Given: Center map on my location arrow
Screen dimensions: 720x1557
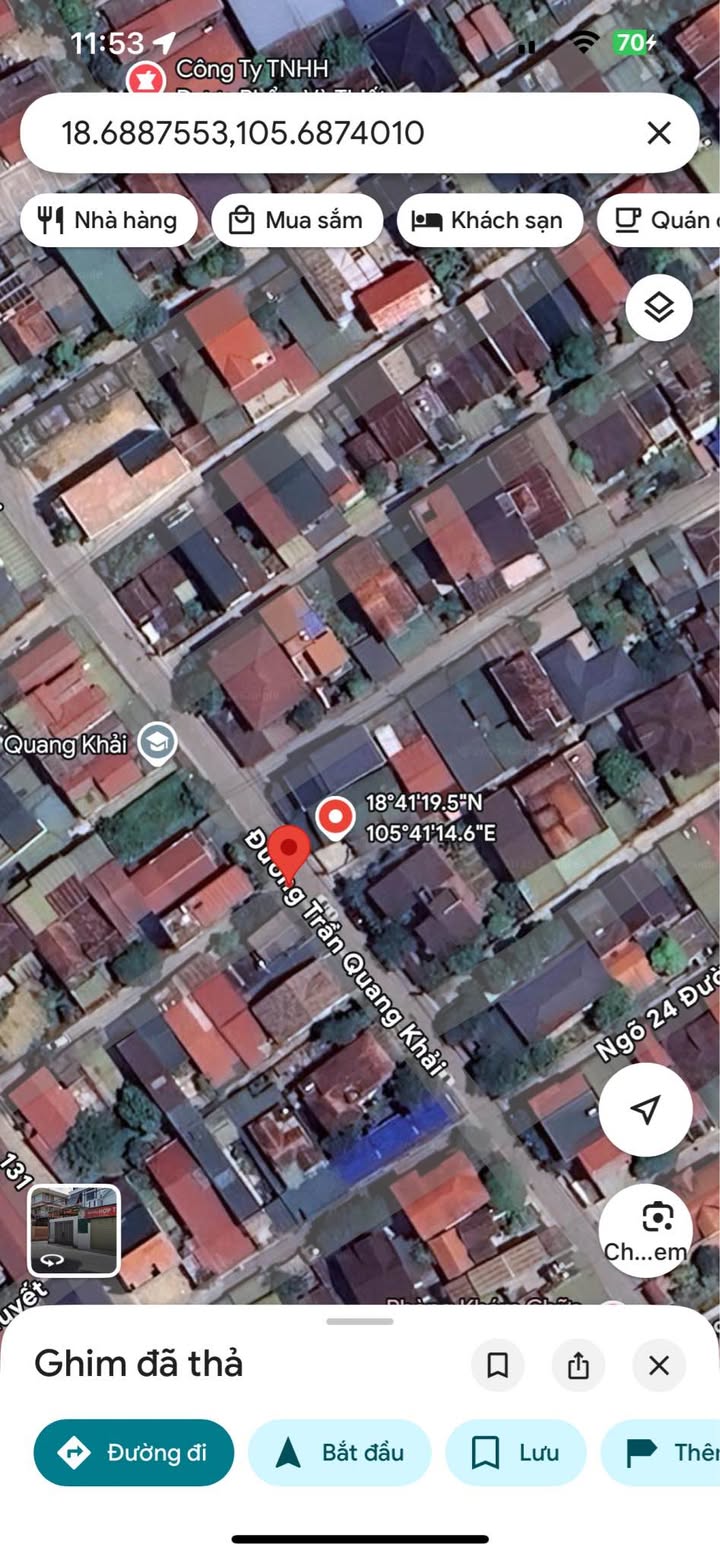Looking at the screenshot, I should pyautogui.click(x=646, y=1109).
